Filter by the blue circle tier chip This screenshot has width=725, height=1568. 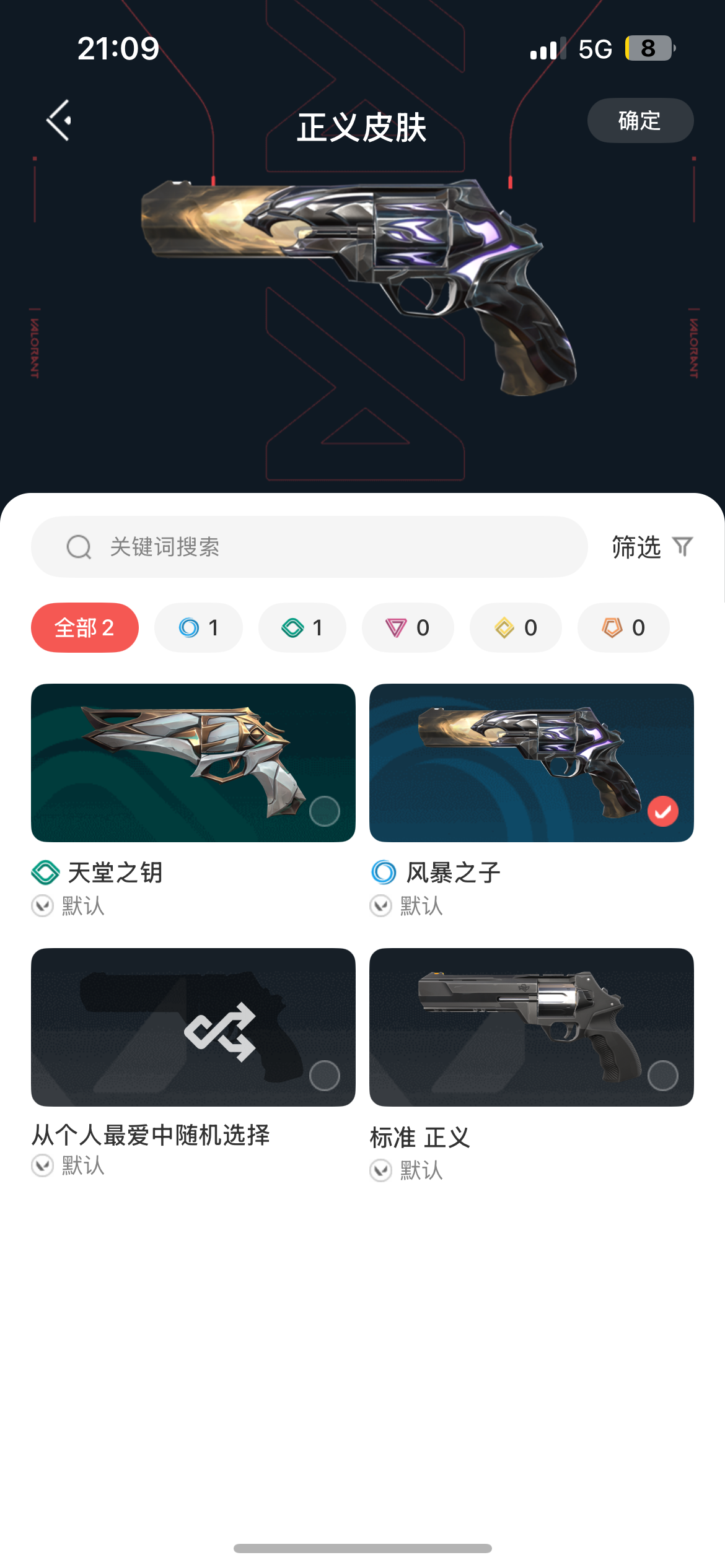(198, 627)
